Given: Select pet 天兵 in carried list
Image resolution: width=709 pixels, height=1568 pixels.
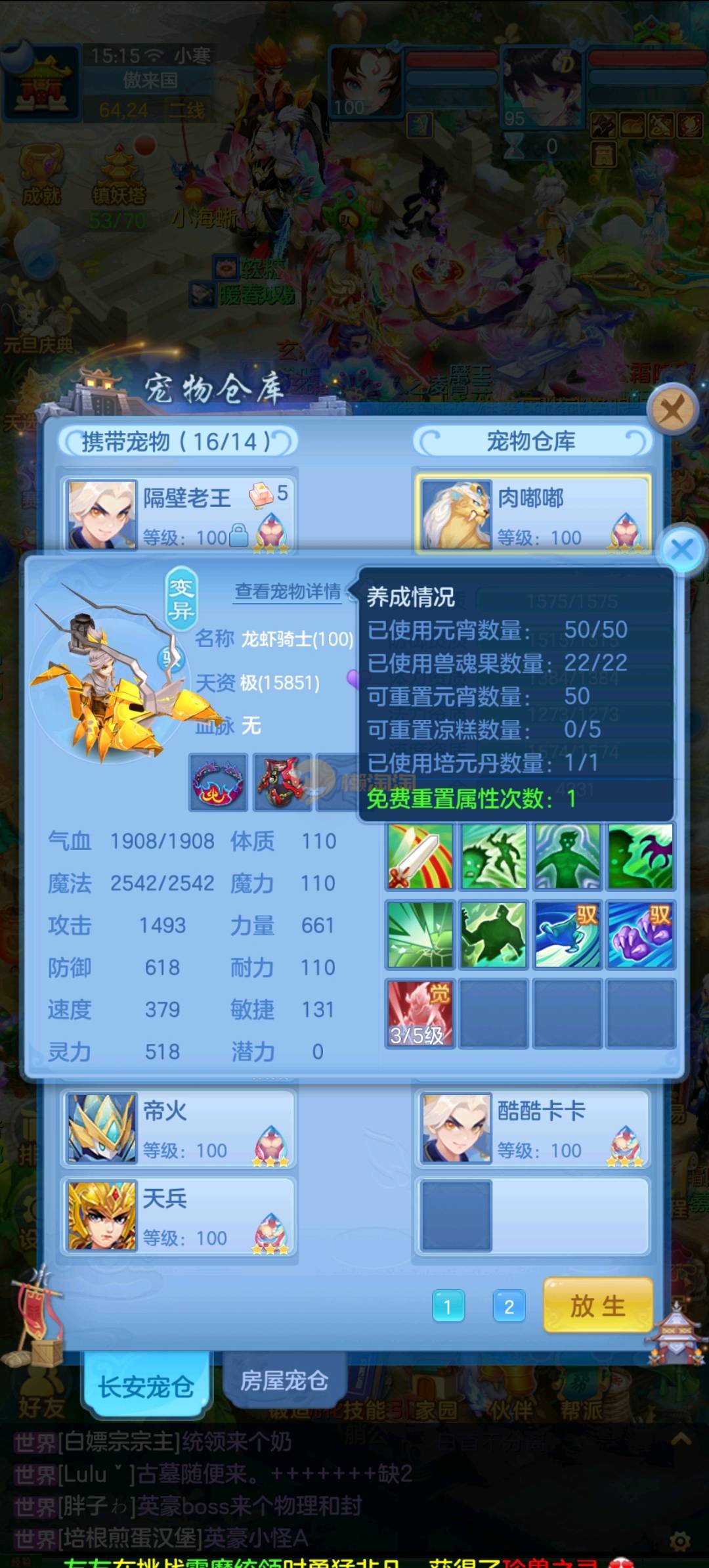Looking at the screenshot, I should (x=179, y=1216).
